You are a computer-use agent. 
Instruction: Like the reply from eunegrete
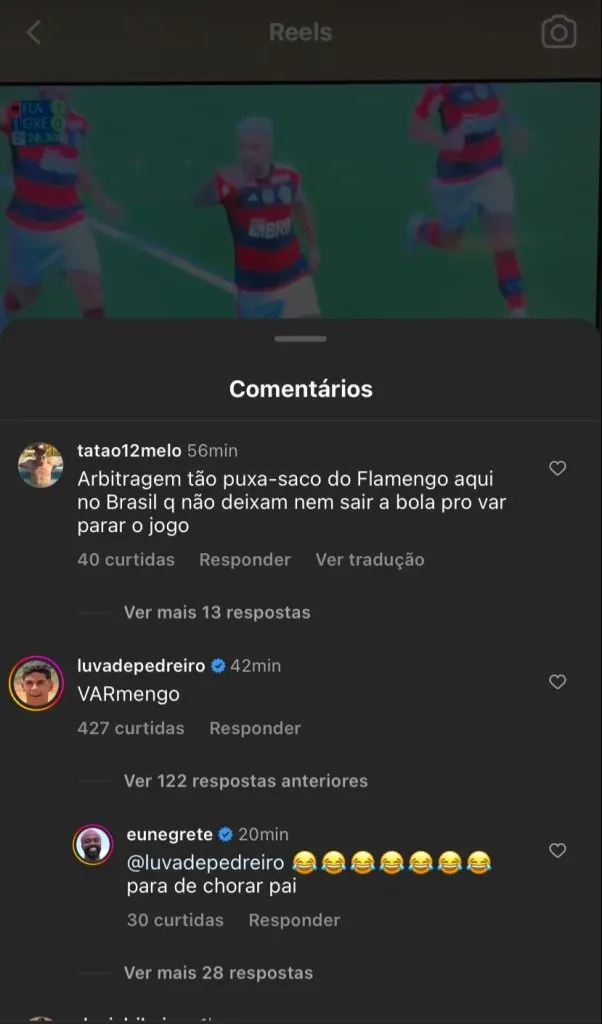click(558, 851)
